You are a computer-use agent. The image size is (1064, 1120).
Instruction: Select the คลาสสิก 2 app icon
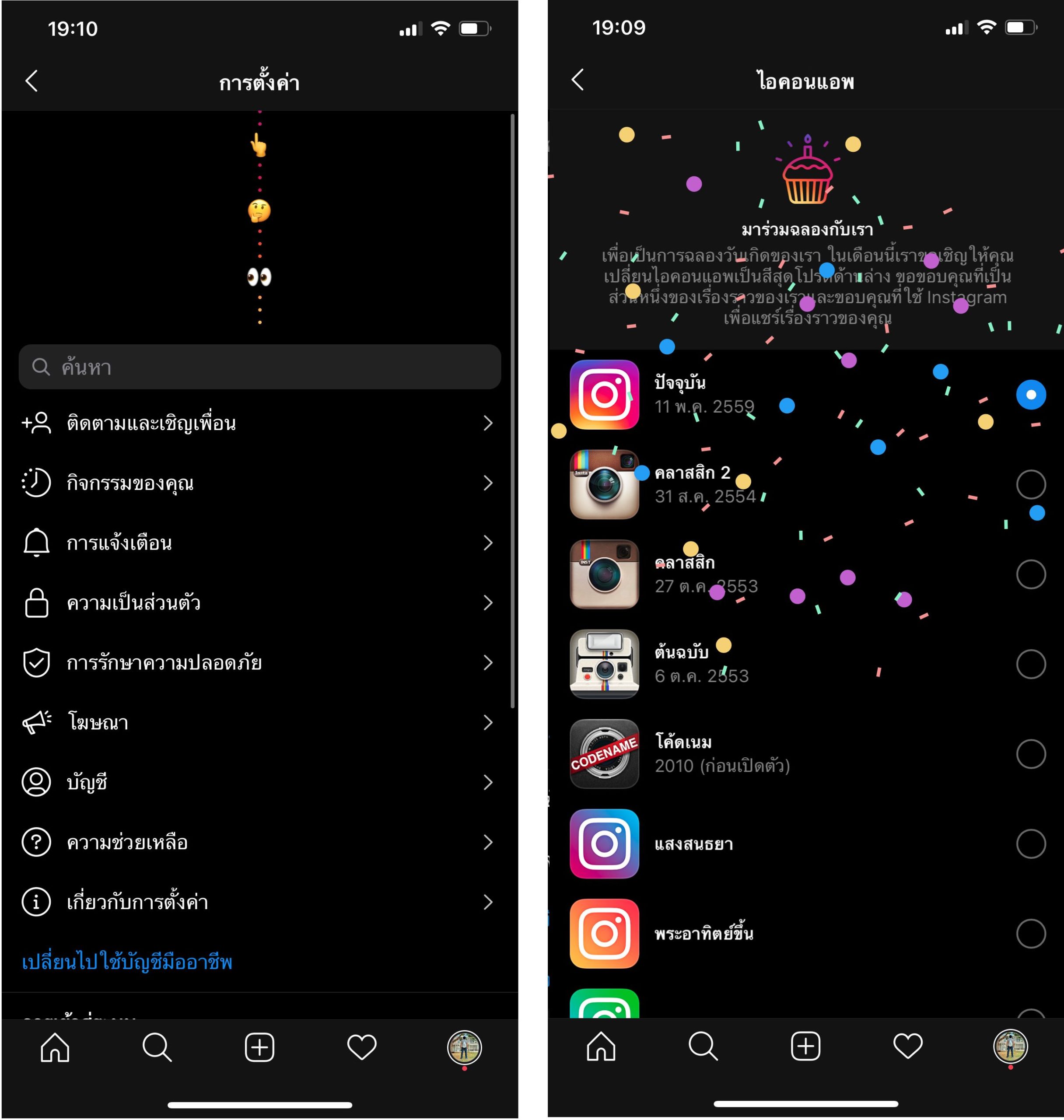[x=1030, y=484]
